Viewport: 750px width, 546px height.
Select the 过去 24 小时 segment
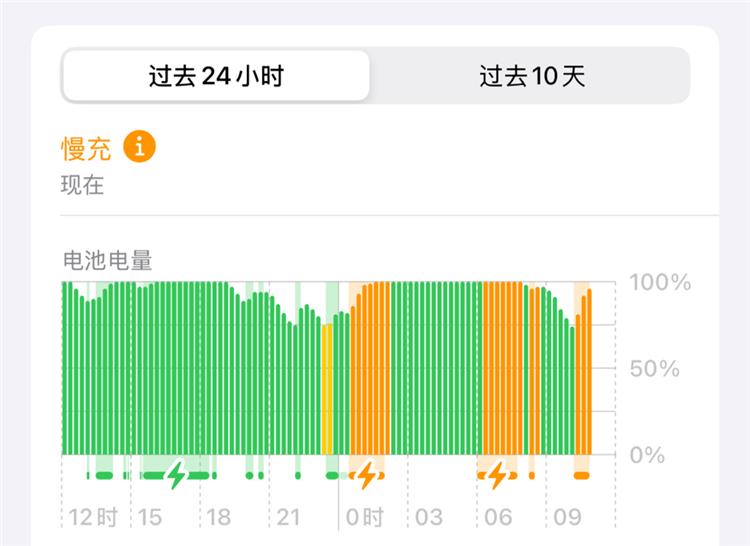tap(215, 76)
